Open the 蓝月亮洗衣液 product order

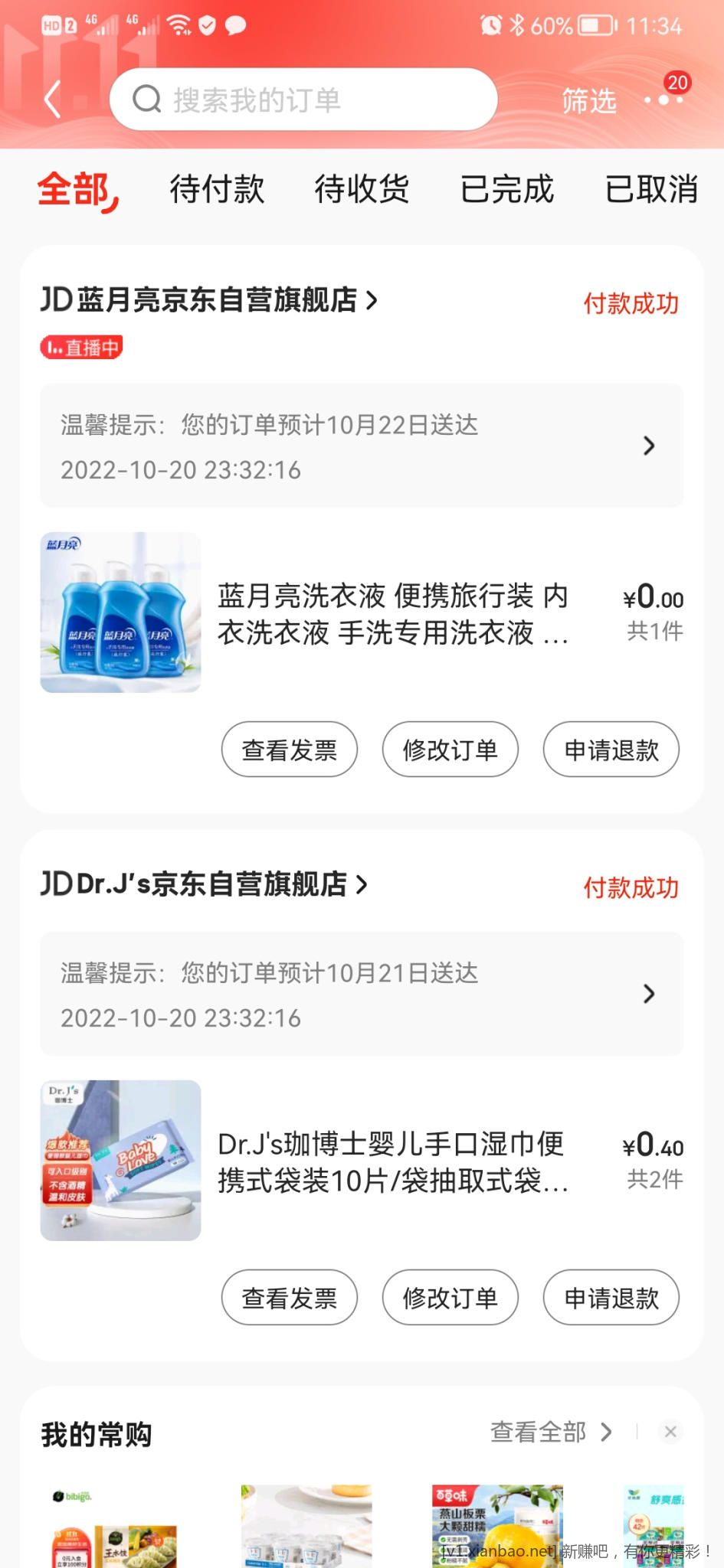[x=392, y=613]
